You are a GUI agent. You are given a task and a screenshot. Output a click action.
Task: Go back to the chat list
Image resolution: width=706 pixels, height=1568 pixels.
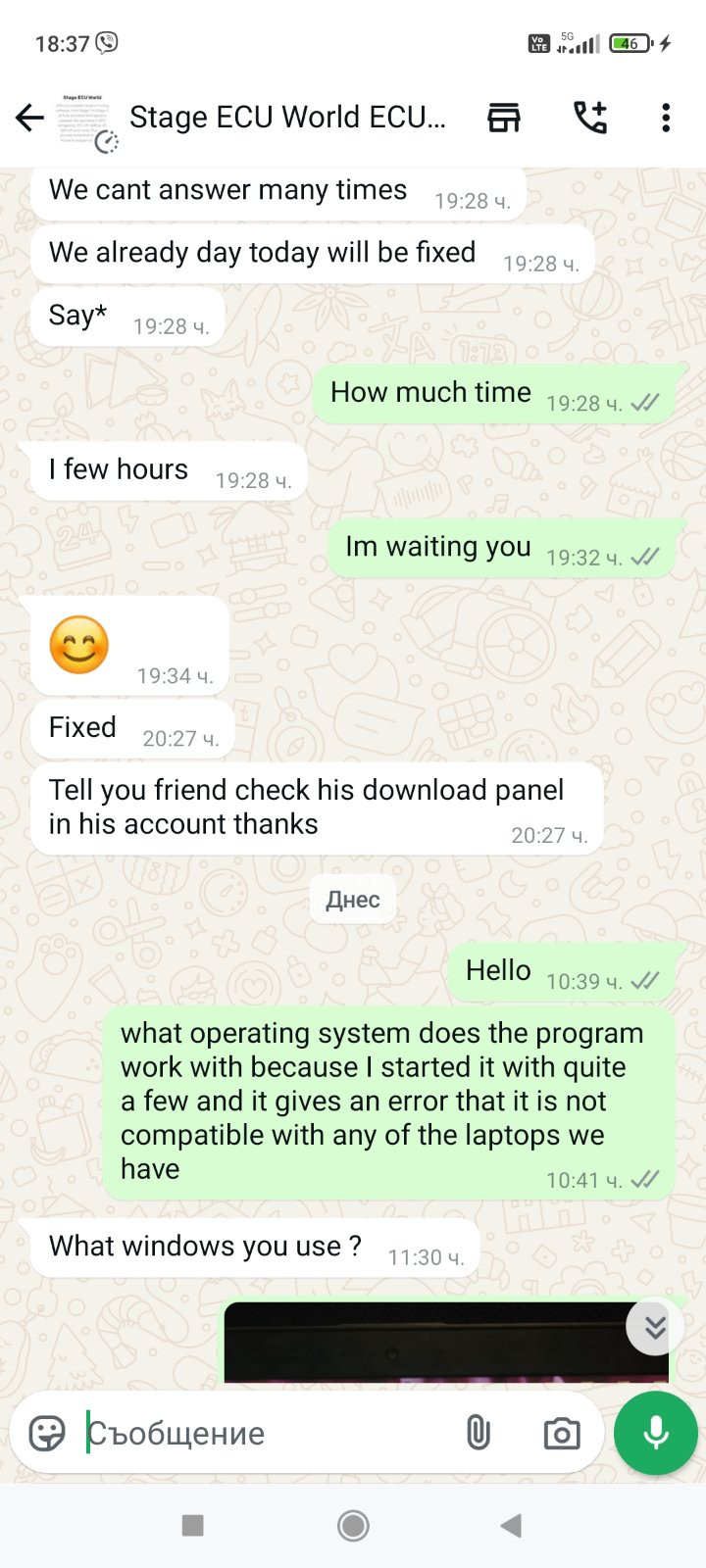point(30,119)
